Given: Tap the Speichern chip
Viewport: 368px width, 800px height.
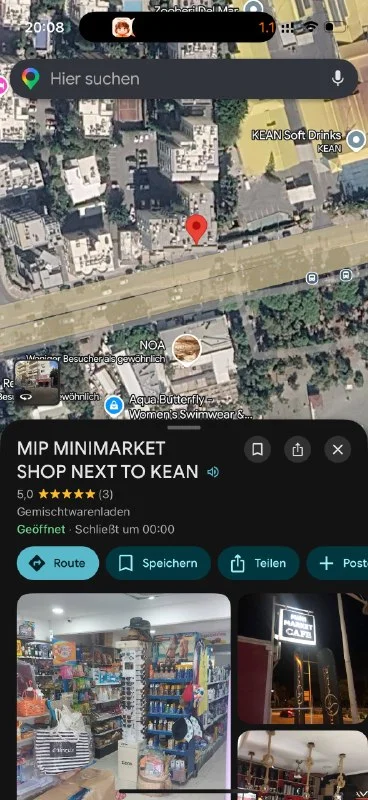Looking at the screenshot, I should point(158,563).
